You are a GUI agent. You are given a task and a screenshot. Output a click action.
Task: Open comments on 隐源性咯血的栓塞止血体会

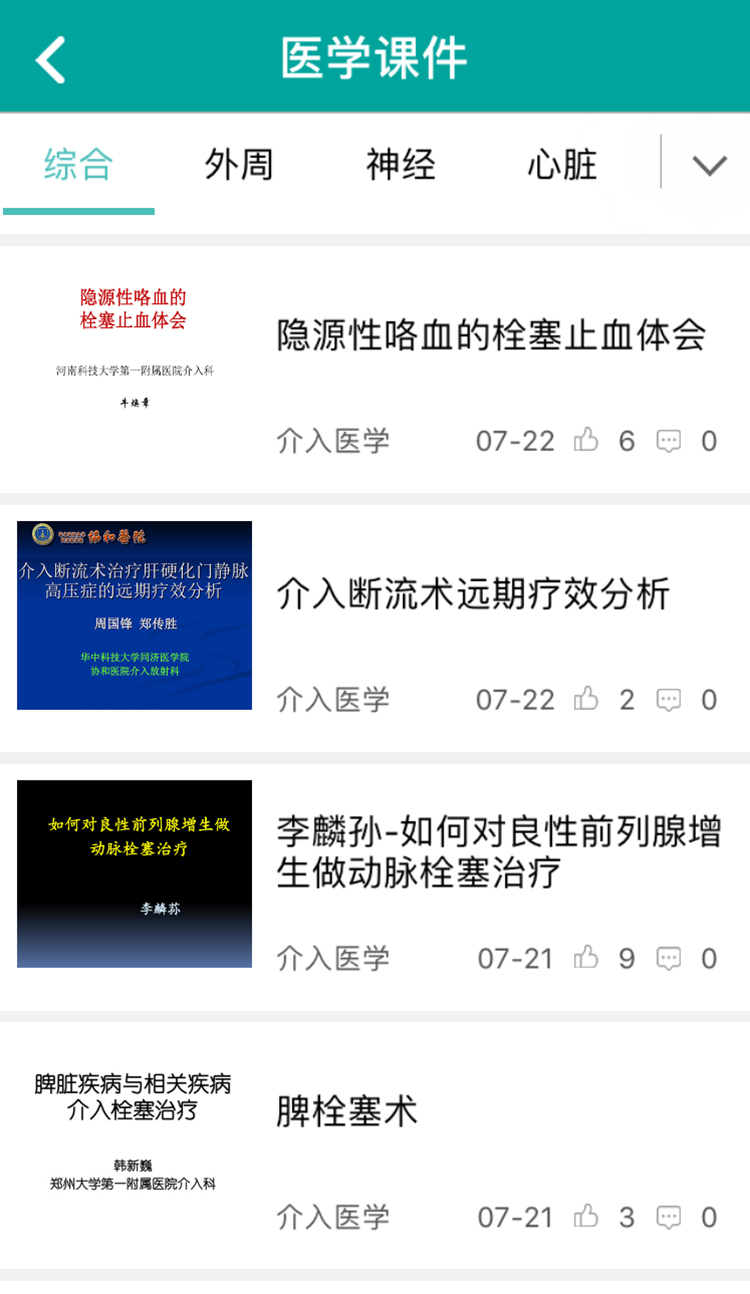(668, 441)
